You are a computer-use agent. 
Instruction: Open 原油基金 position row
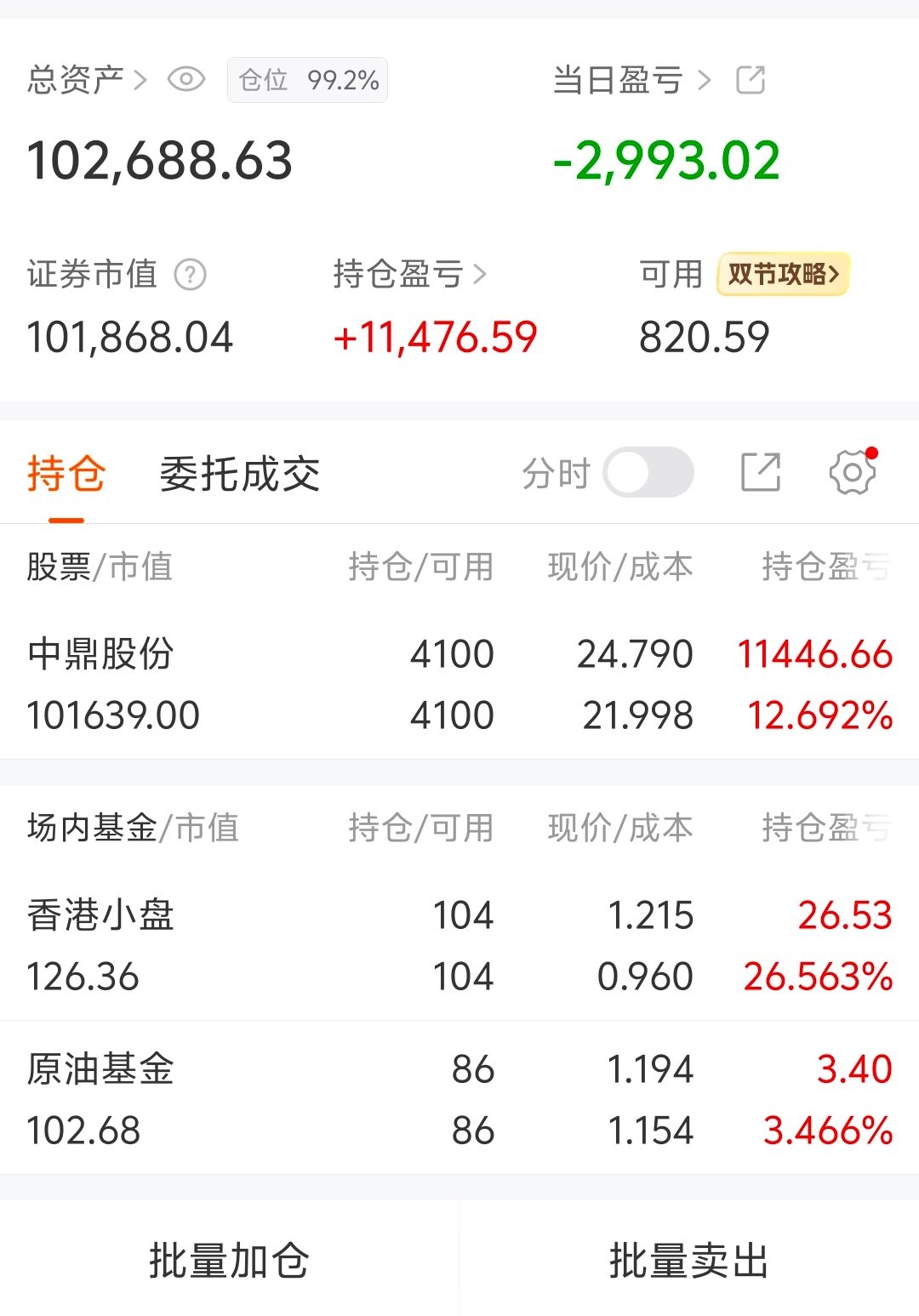point(459,1098)
